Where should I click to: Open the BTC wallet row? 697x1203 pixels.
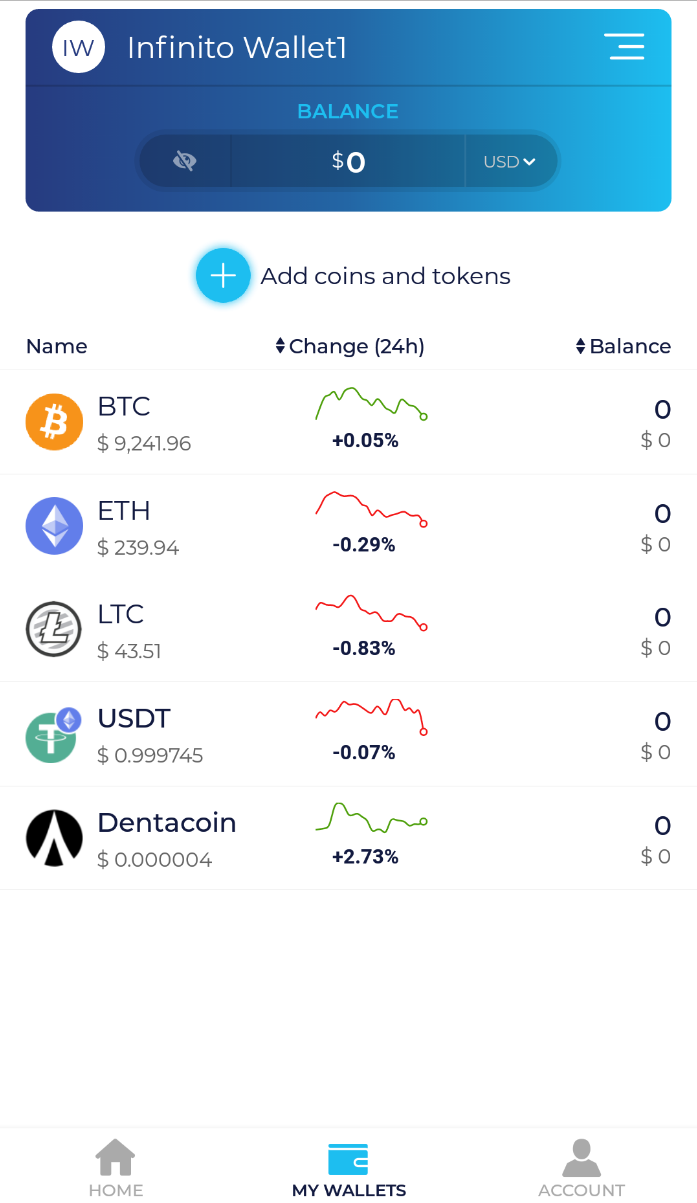click(x=348, y=423)
